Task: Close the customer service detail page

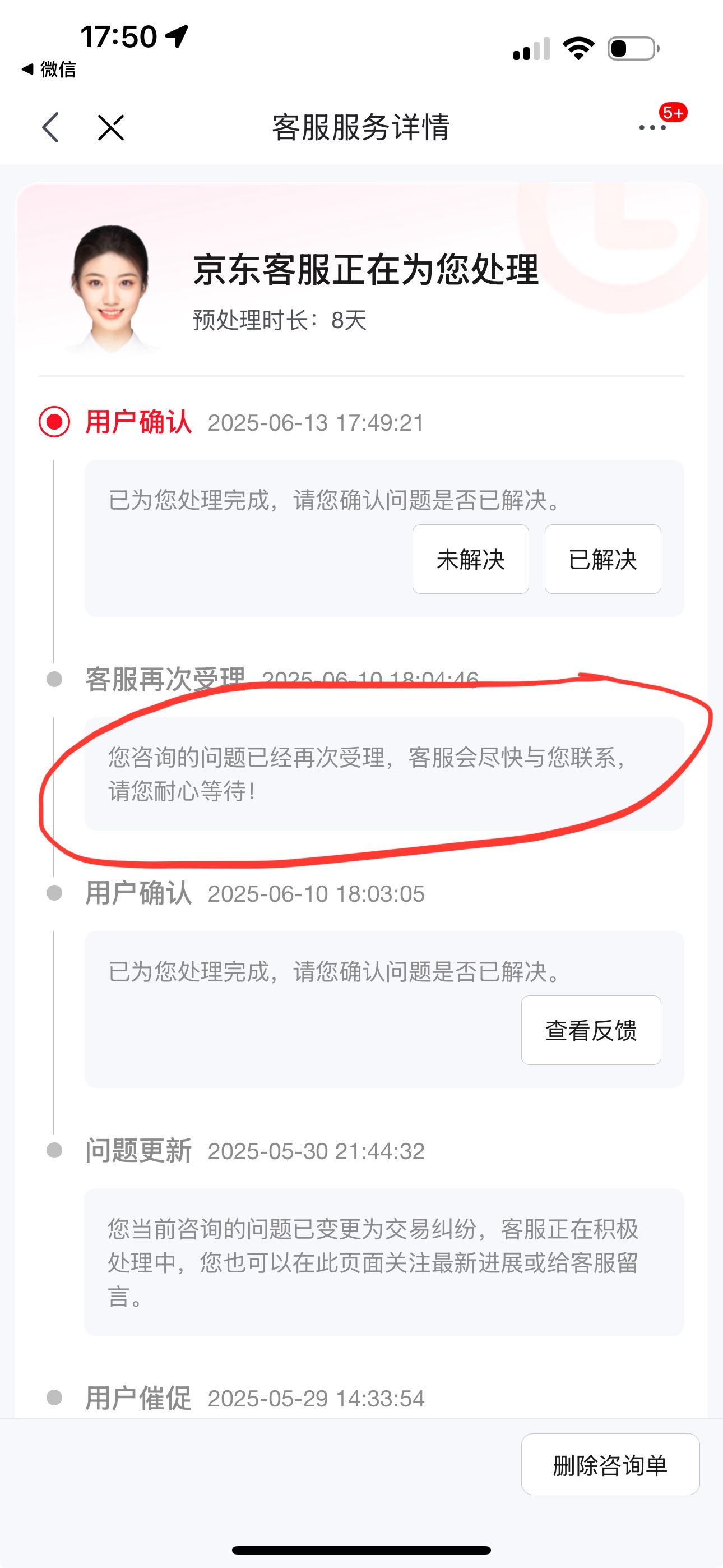Action: pyautogui.click(x=112, y=128)
